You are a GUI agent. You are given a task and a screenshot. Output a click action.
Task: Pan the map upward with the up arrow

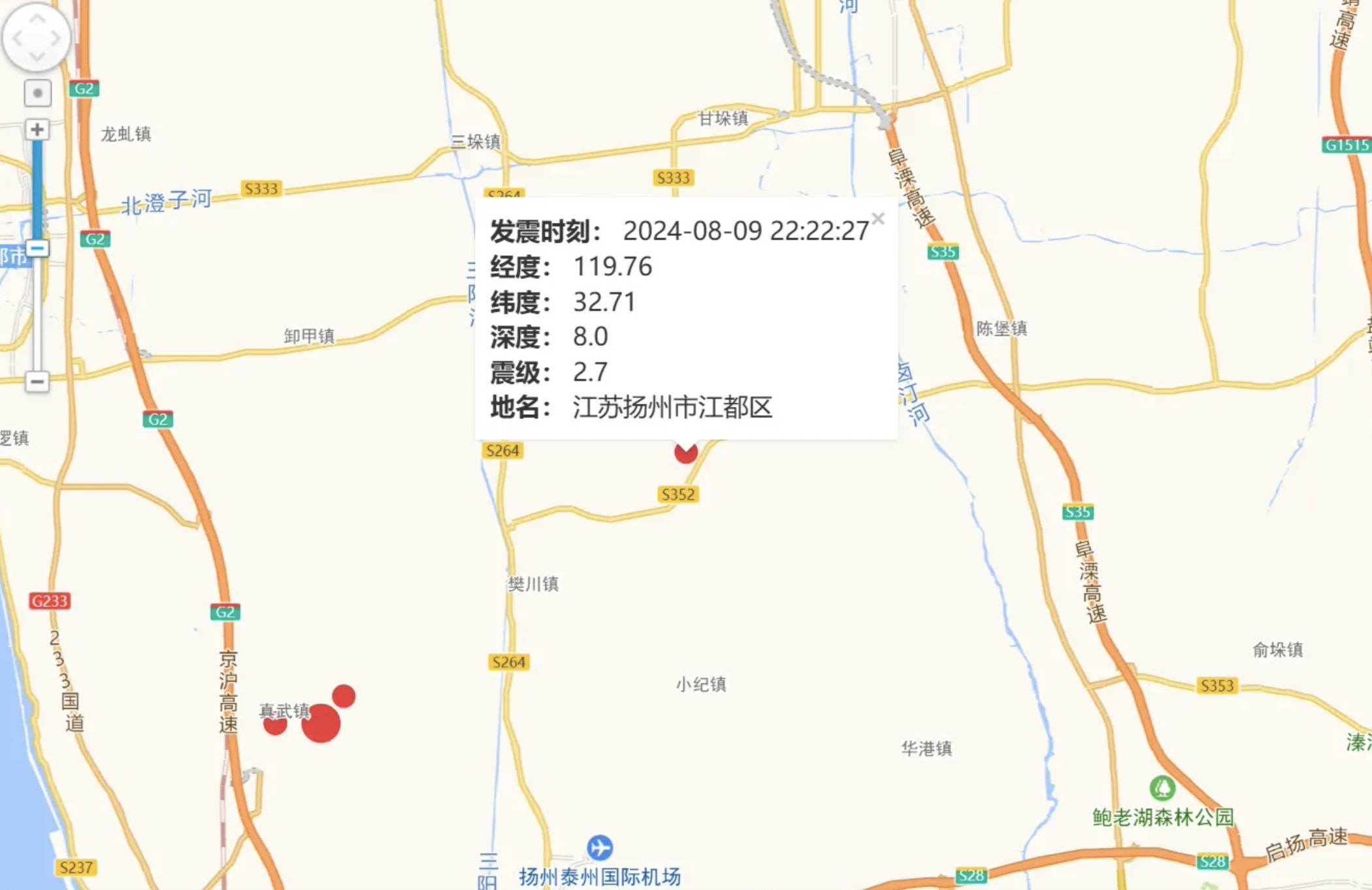(37, 19)
